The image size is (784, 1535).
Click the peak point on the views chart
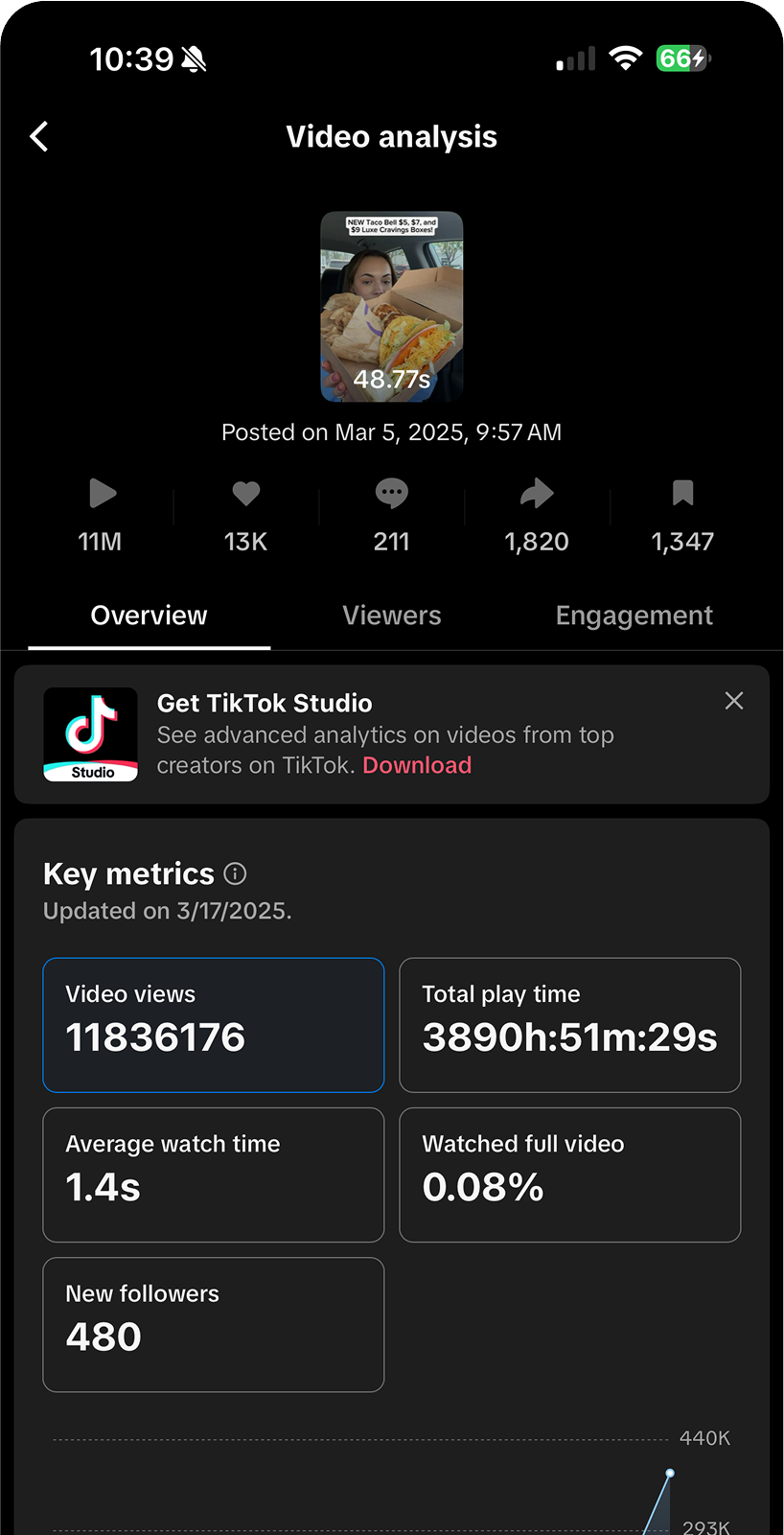[670, 1472]
